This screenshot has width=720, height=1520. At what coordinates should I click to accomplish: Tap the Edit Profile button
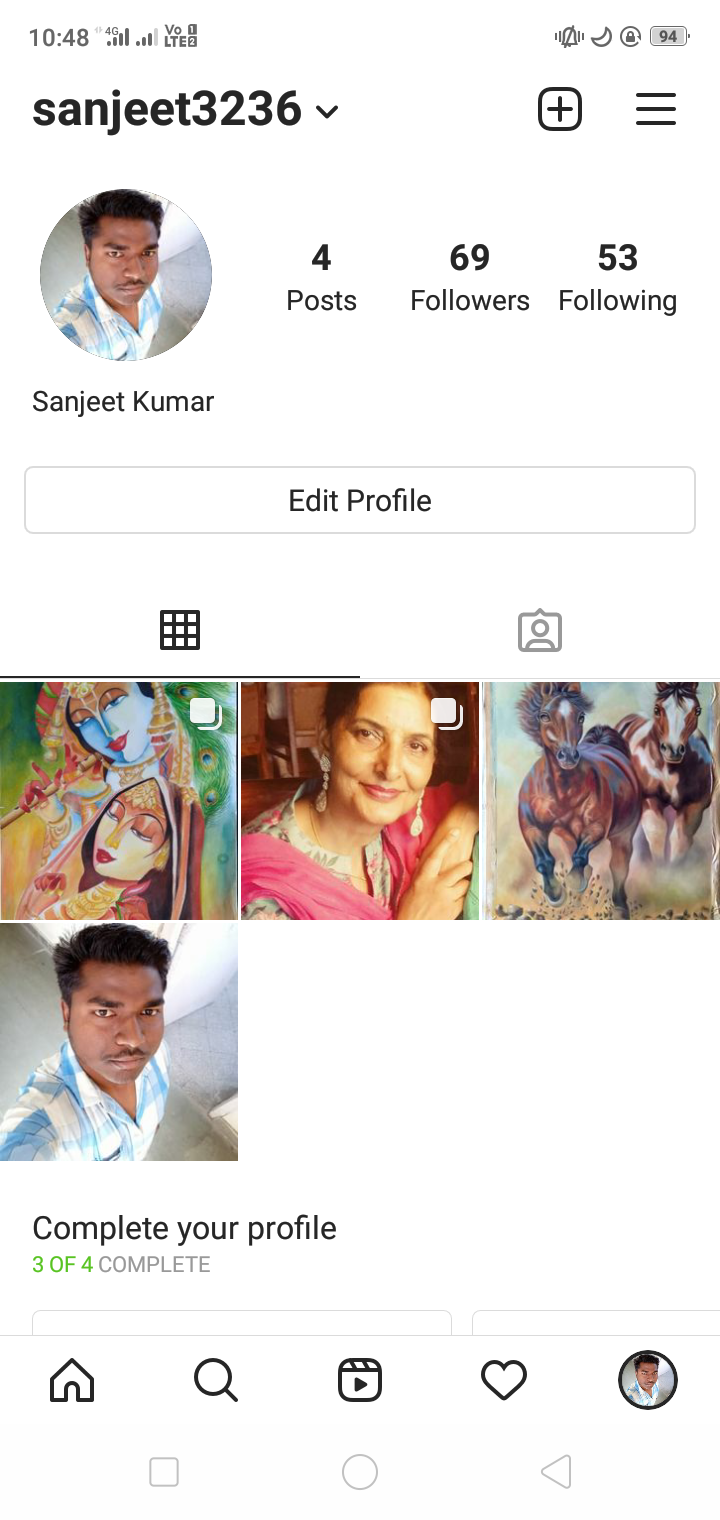(x=360, y=500)
